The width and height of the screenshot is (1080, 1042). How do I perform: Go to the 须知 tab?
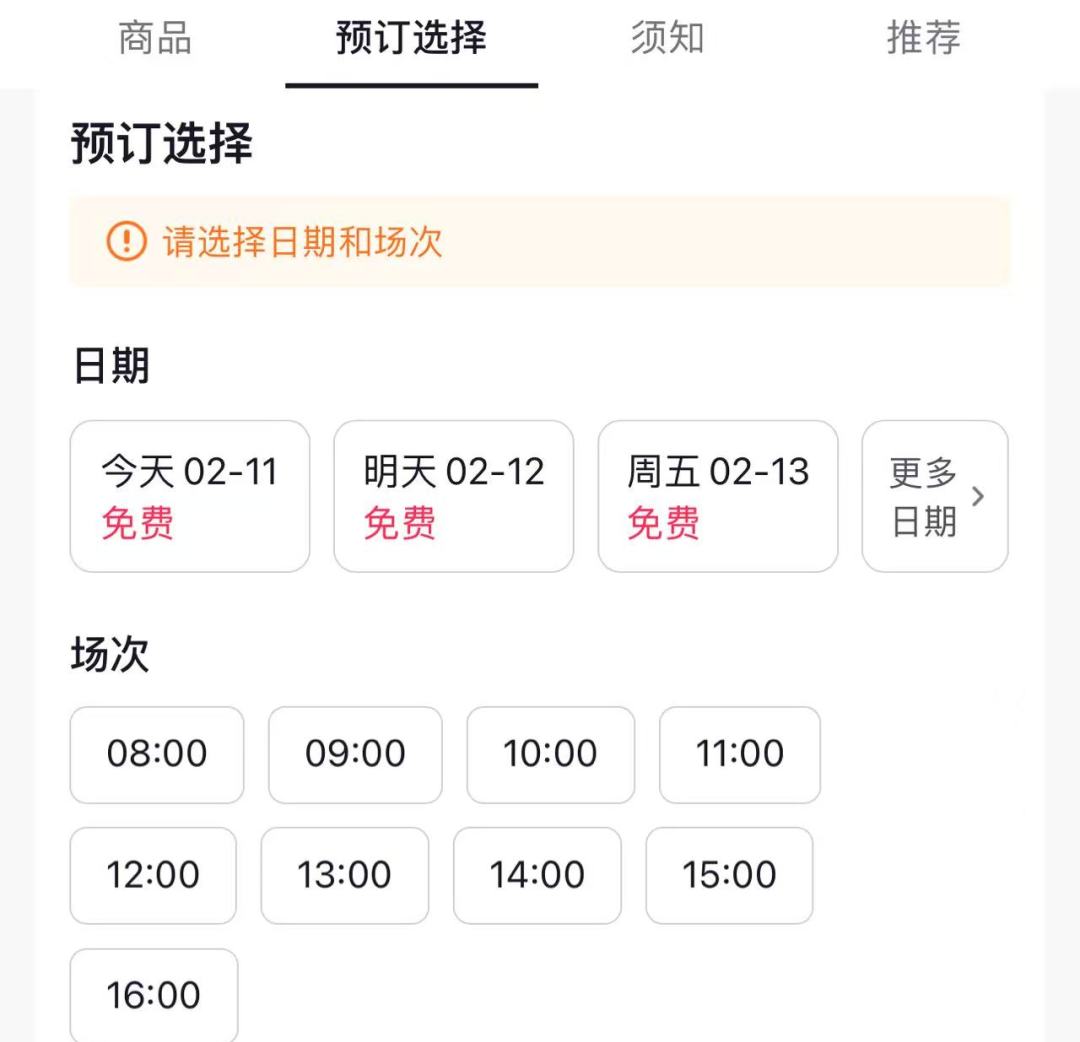click(x=667, y=39)
